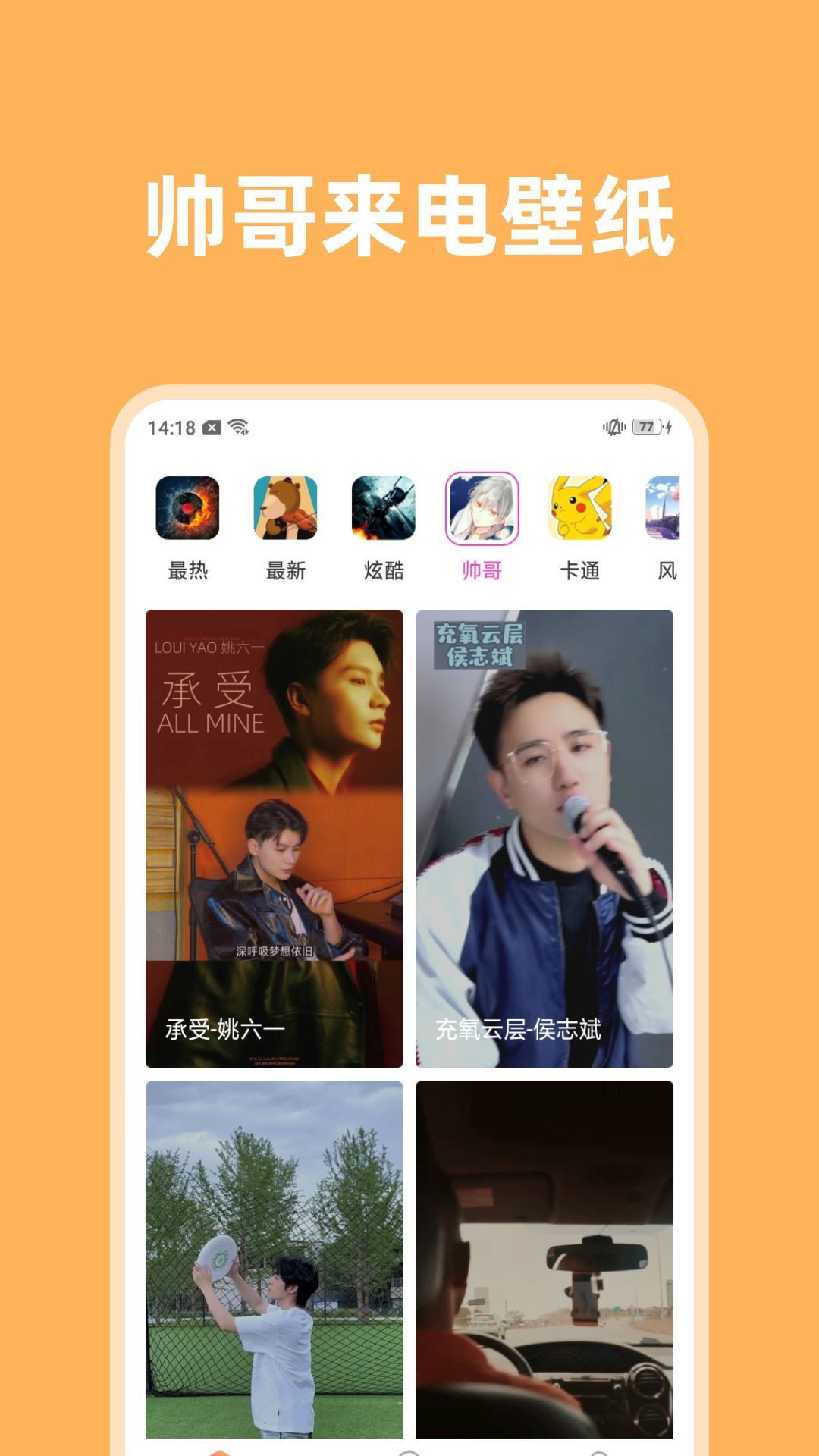Tap the vibrate/mute status bar icon
The height and width of the screenshot is (1456, 819).
[x=613, y=428]
